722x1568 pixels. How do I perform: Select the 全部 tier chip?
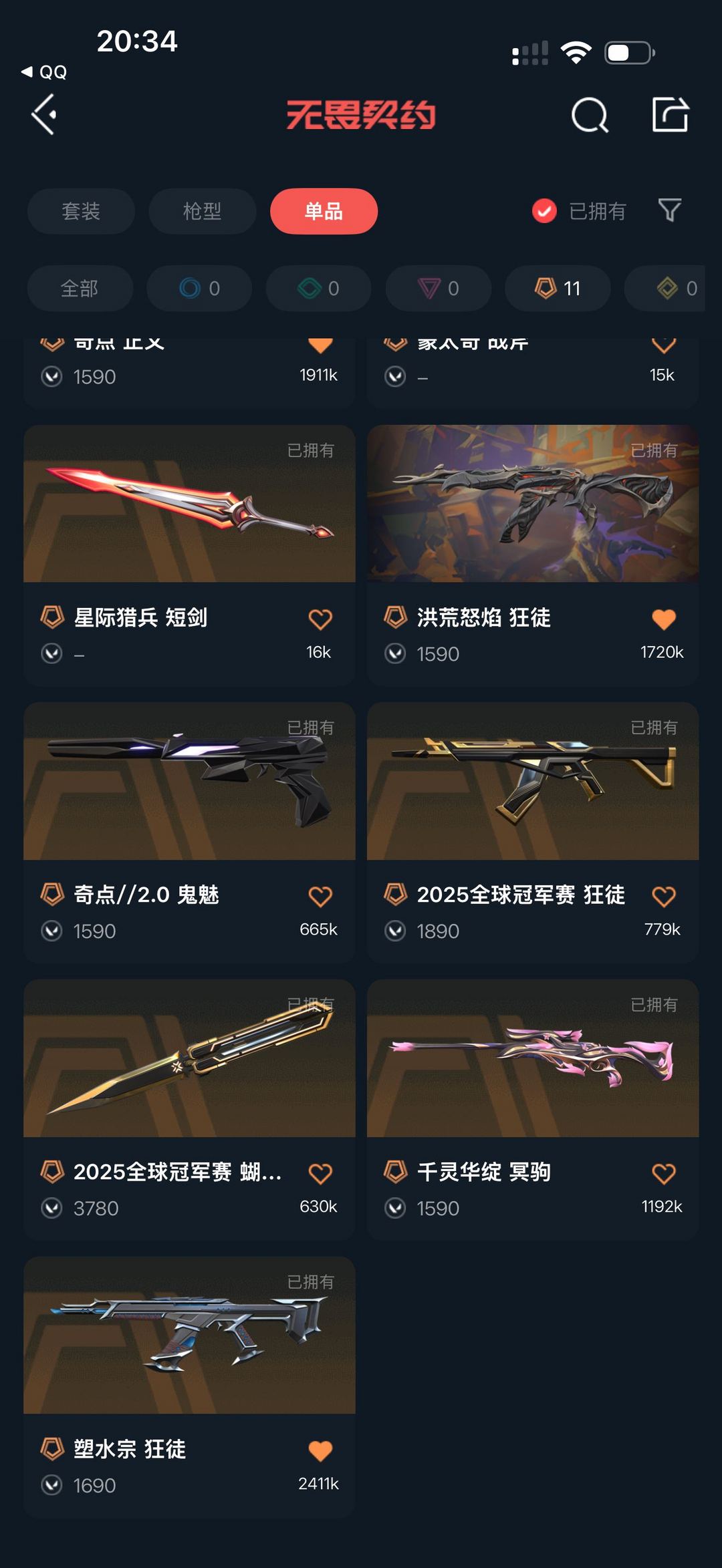[x=80, y=289]
